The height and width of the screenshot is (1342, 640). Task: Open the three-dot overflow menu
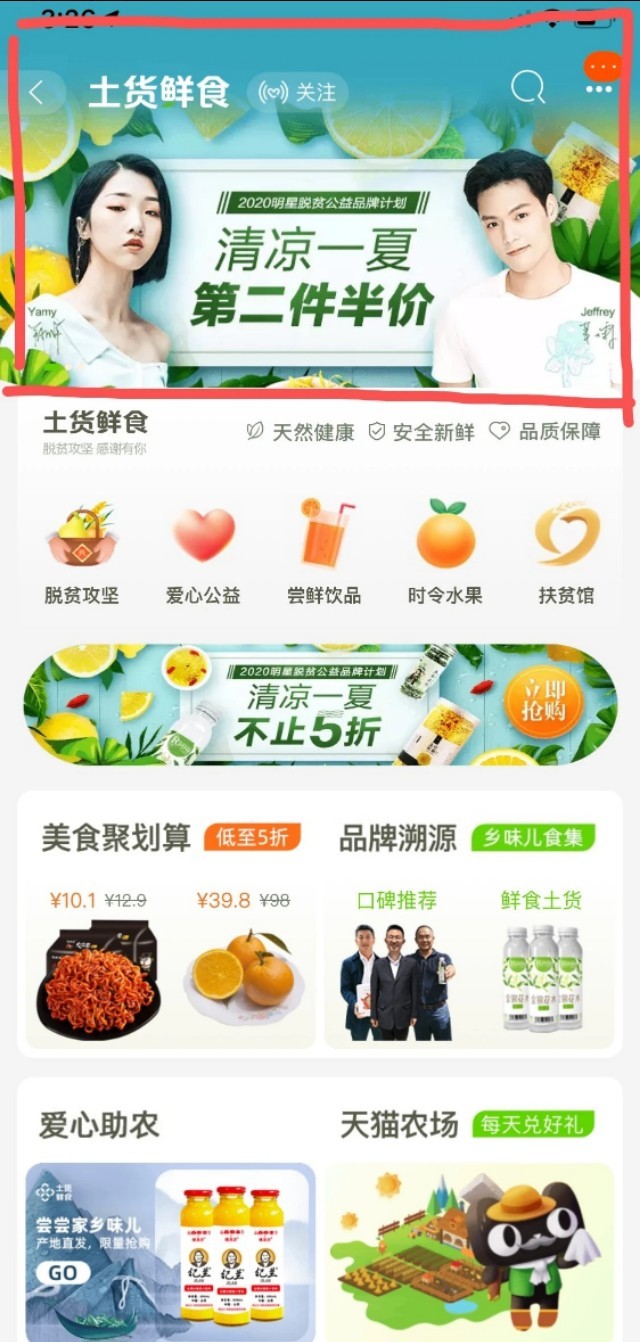[600, 89]
